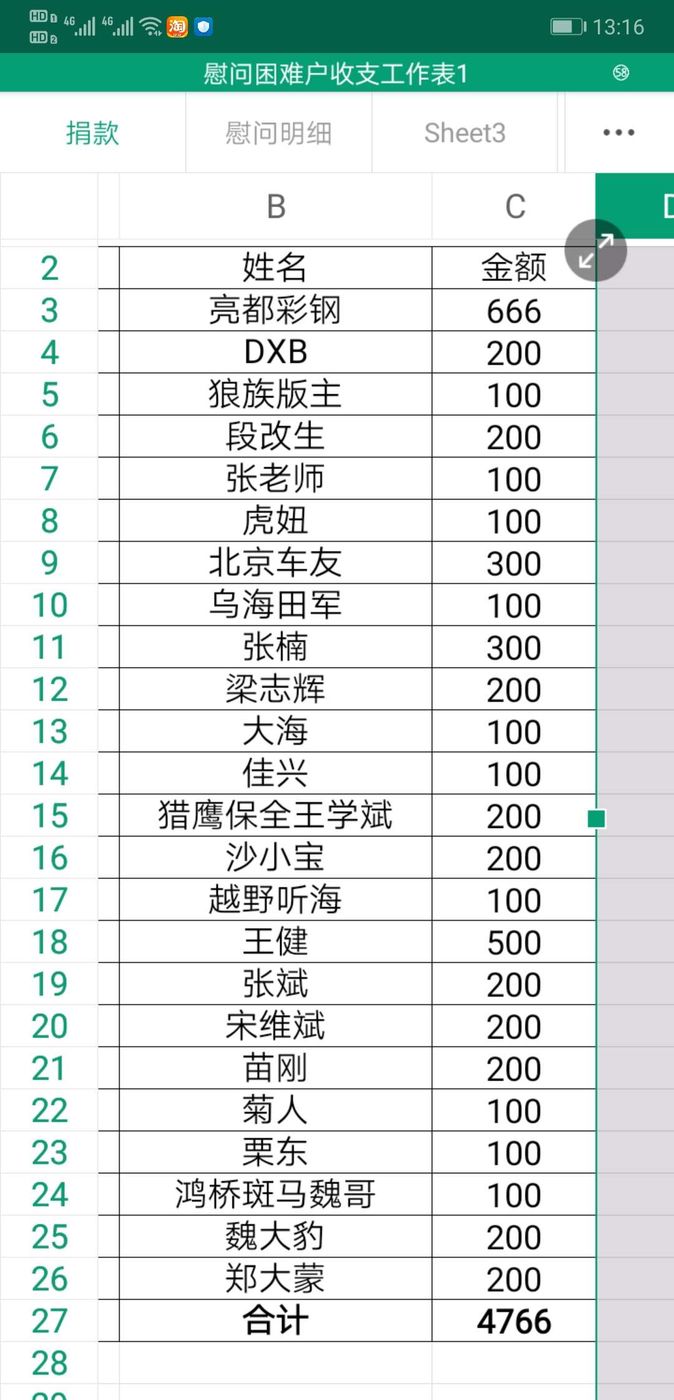This screenshot has width=674, height=1400.
Task: Open the three-dot more sheets menu
Action: 619,133
